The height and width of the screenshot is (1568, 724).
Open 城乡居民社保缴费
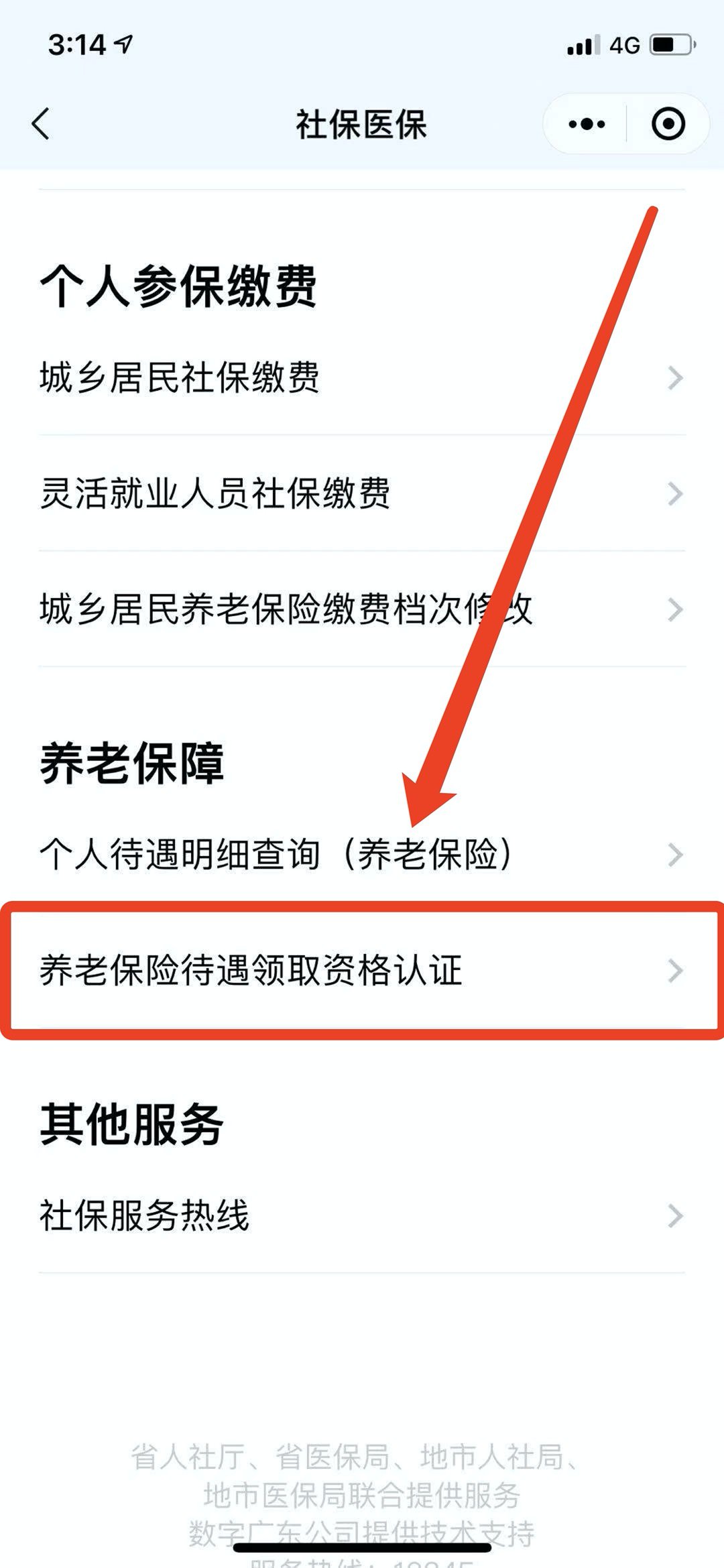pos(362,377)
